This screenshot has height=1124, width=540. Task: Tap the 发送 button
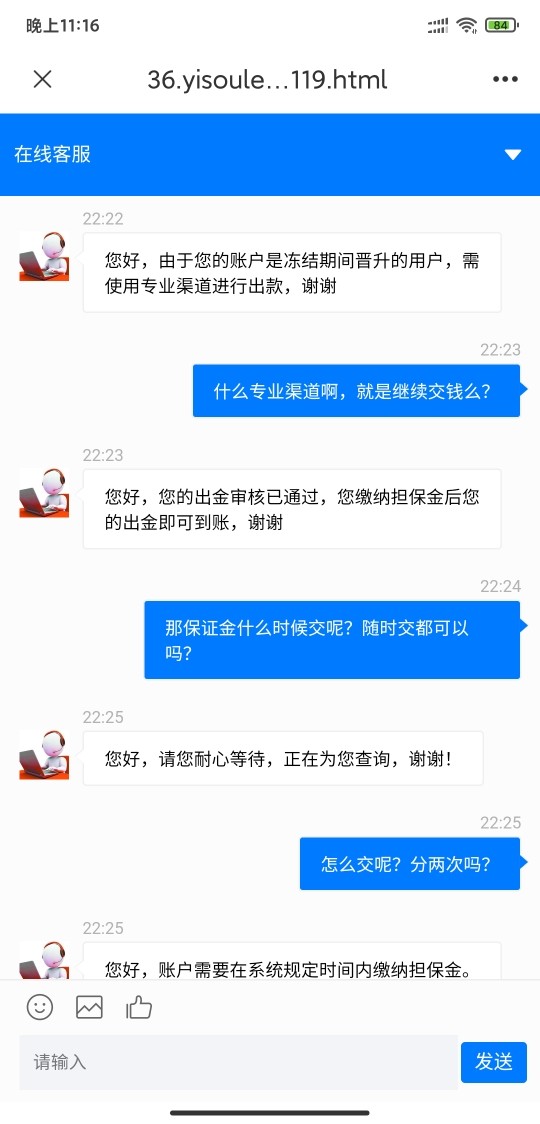click(494, 1062)
